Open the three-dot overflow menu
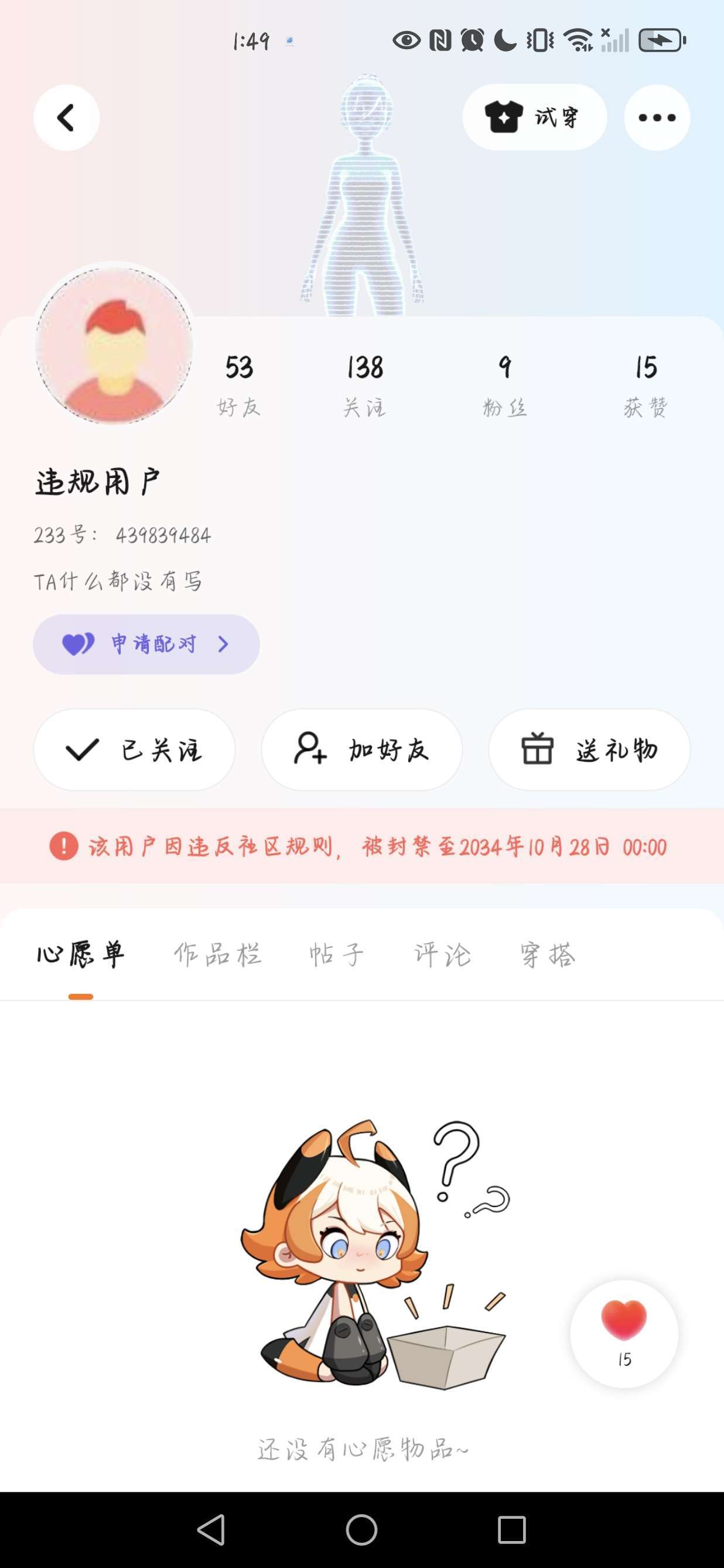 point(657,117)
